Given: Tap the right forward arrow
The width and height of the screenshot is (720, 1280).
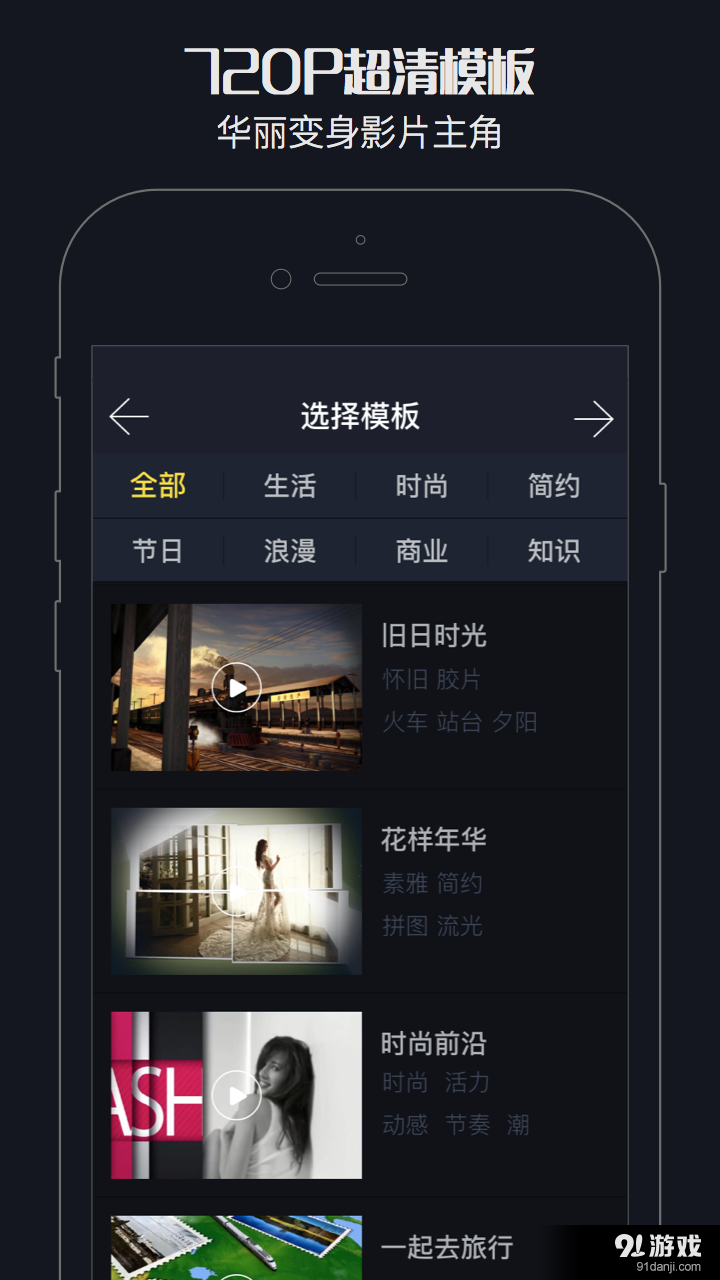Looking at the screenshot, I should (x=595, y=417).
